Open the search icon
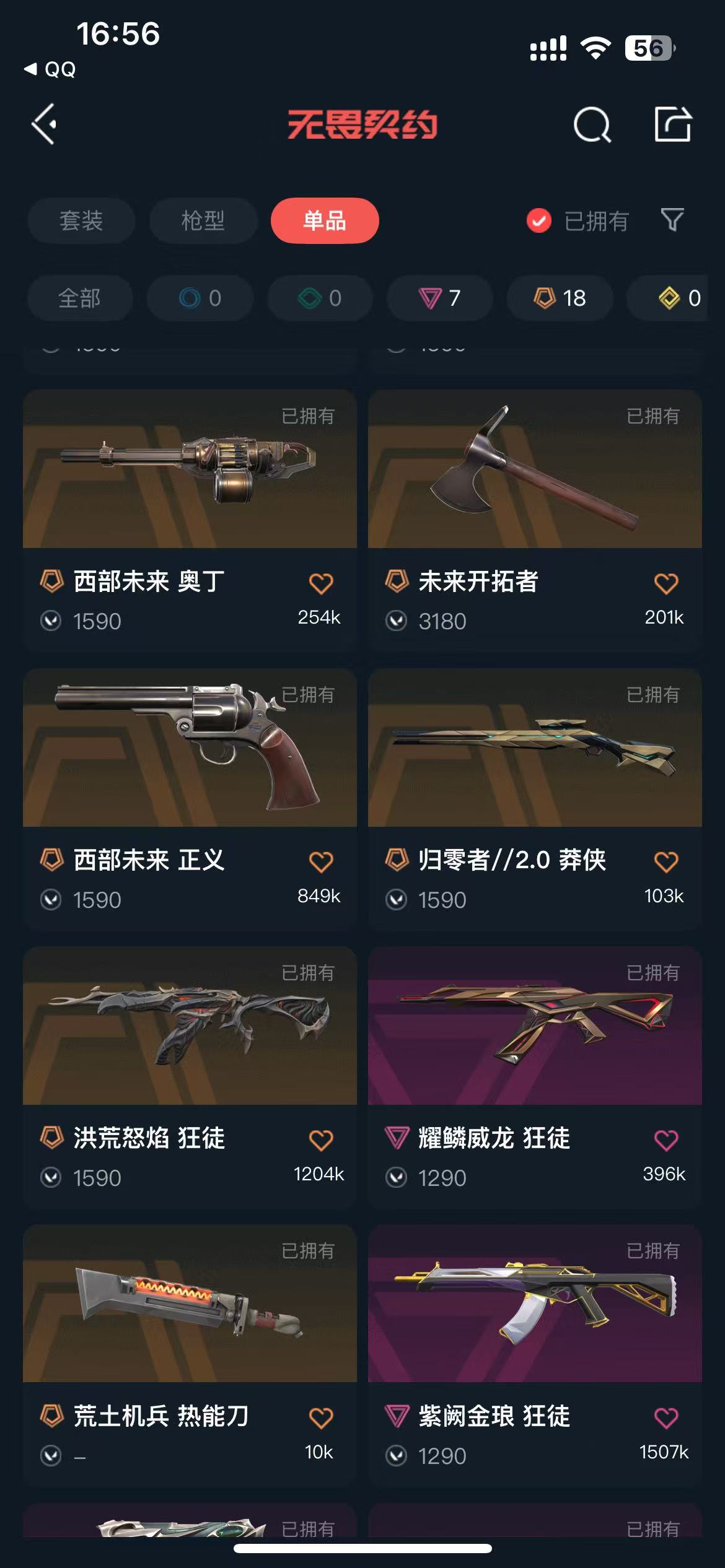Image resolution: width=725 pixels, height=1568 pixels. click(x=592, y=124)
